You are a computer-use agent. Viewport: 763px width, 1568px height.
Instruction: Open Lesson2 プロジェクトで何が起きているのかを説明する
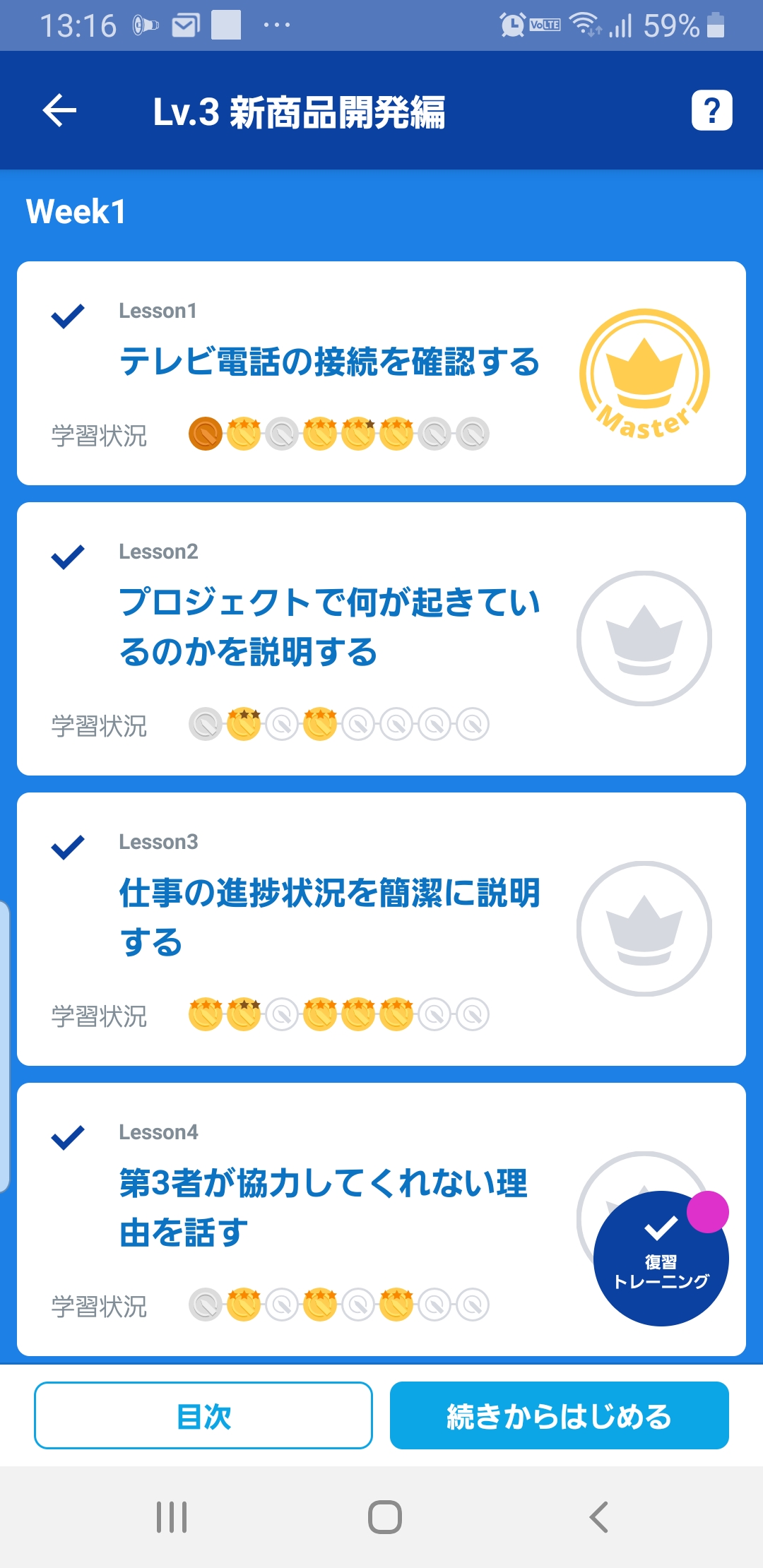[x=381, y=639]
